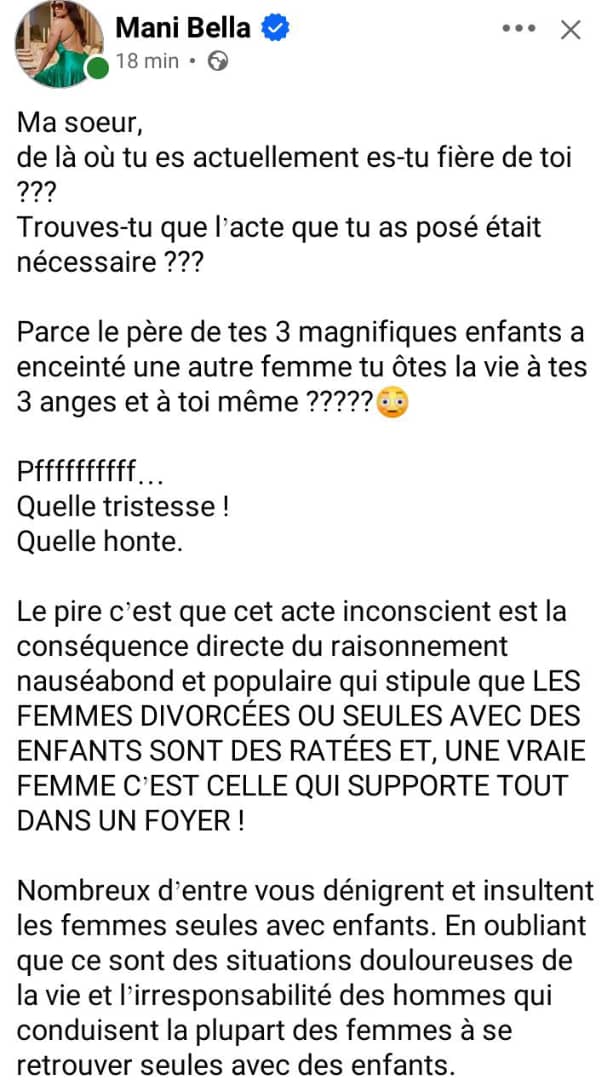613x1080 pixels.
Task: Open the three-dot post options menu
Action: click(x=518, y=29)
